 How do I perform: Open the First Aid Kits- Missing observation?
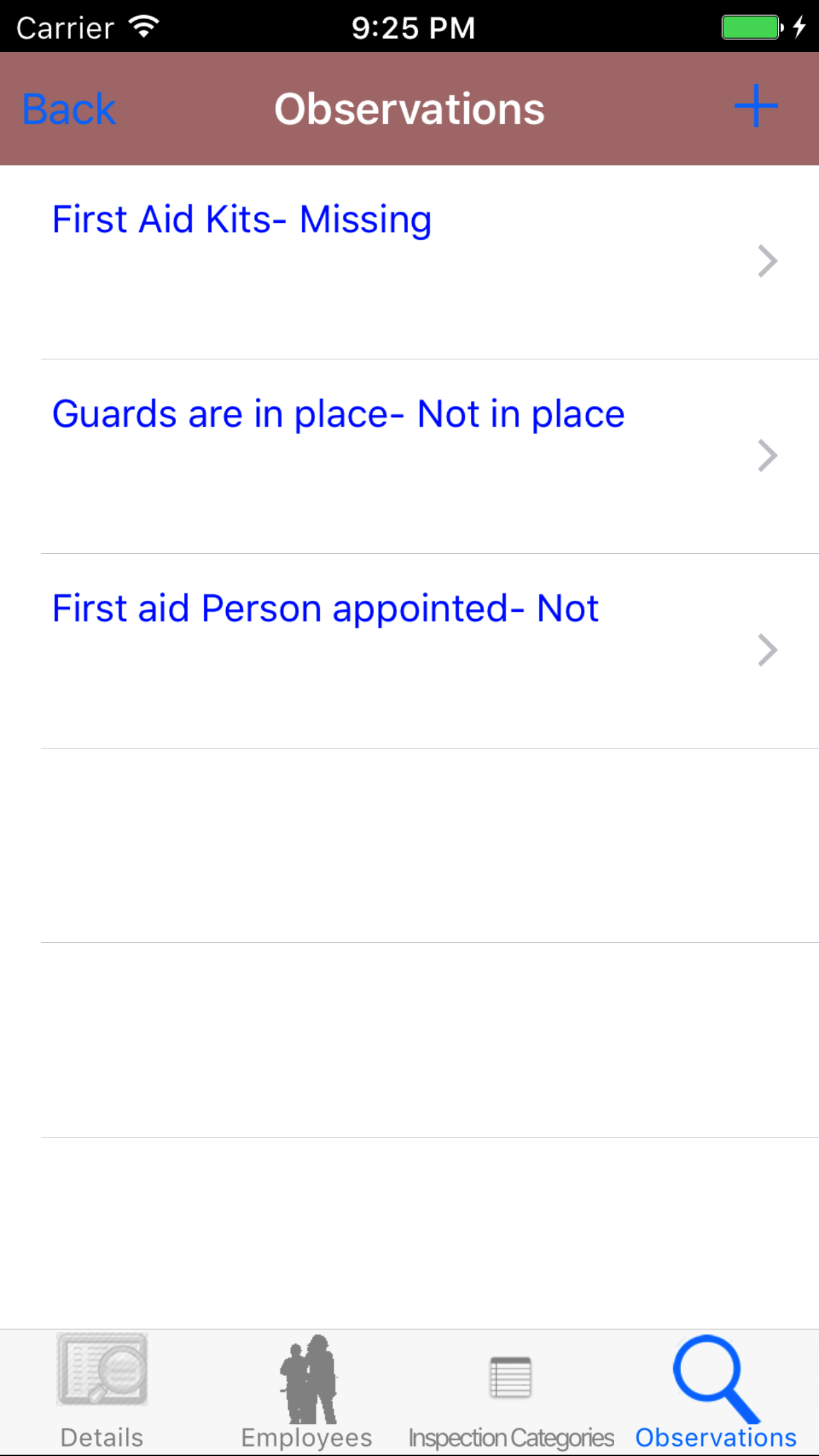click(x=409, y=261)
